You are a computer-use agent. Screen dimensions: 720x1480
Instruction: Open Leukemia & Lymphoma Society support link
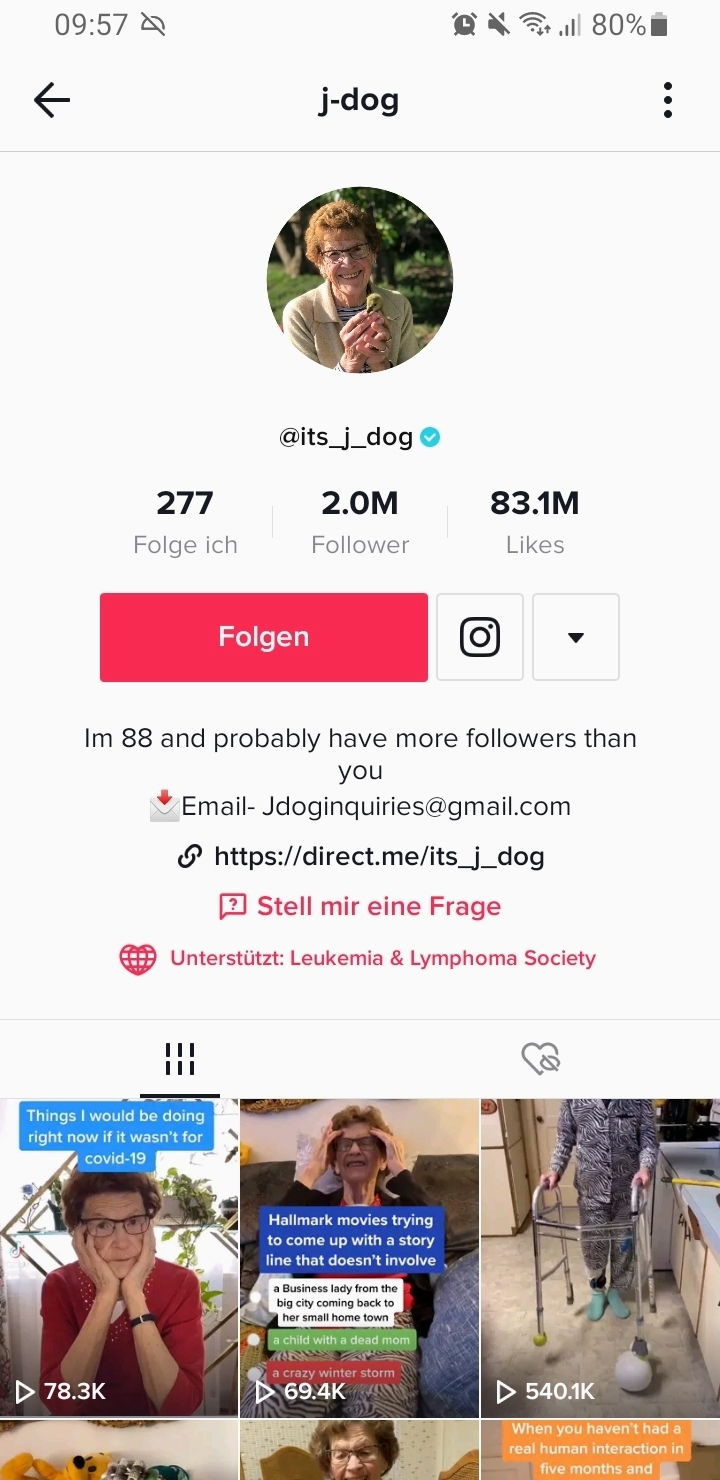pos(382,958)
